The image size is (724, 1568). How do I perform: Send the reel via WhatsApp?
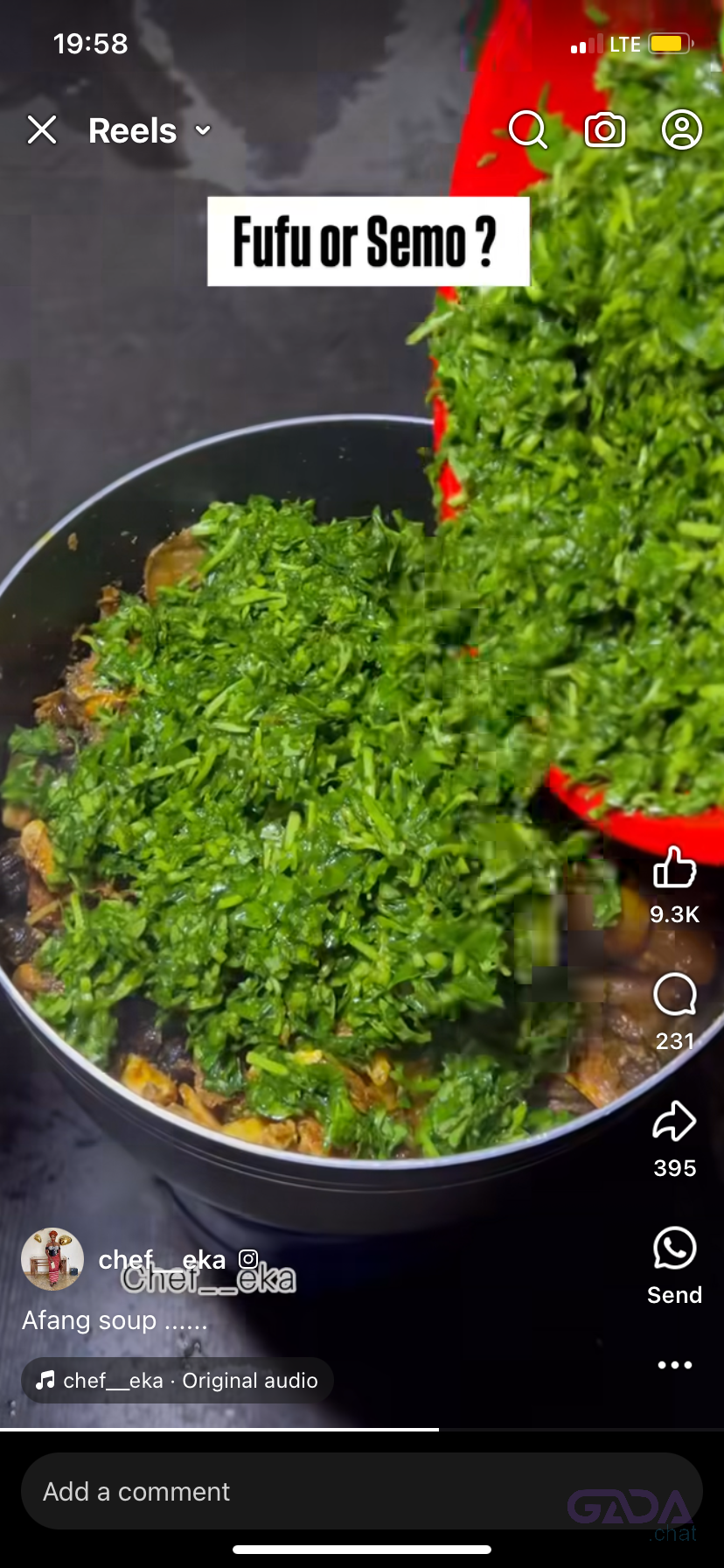click(674, 1249)
